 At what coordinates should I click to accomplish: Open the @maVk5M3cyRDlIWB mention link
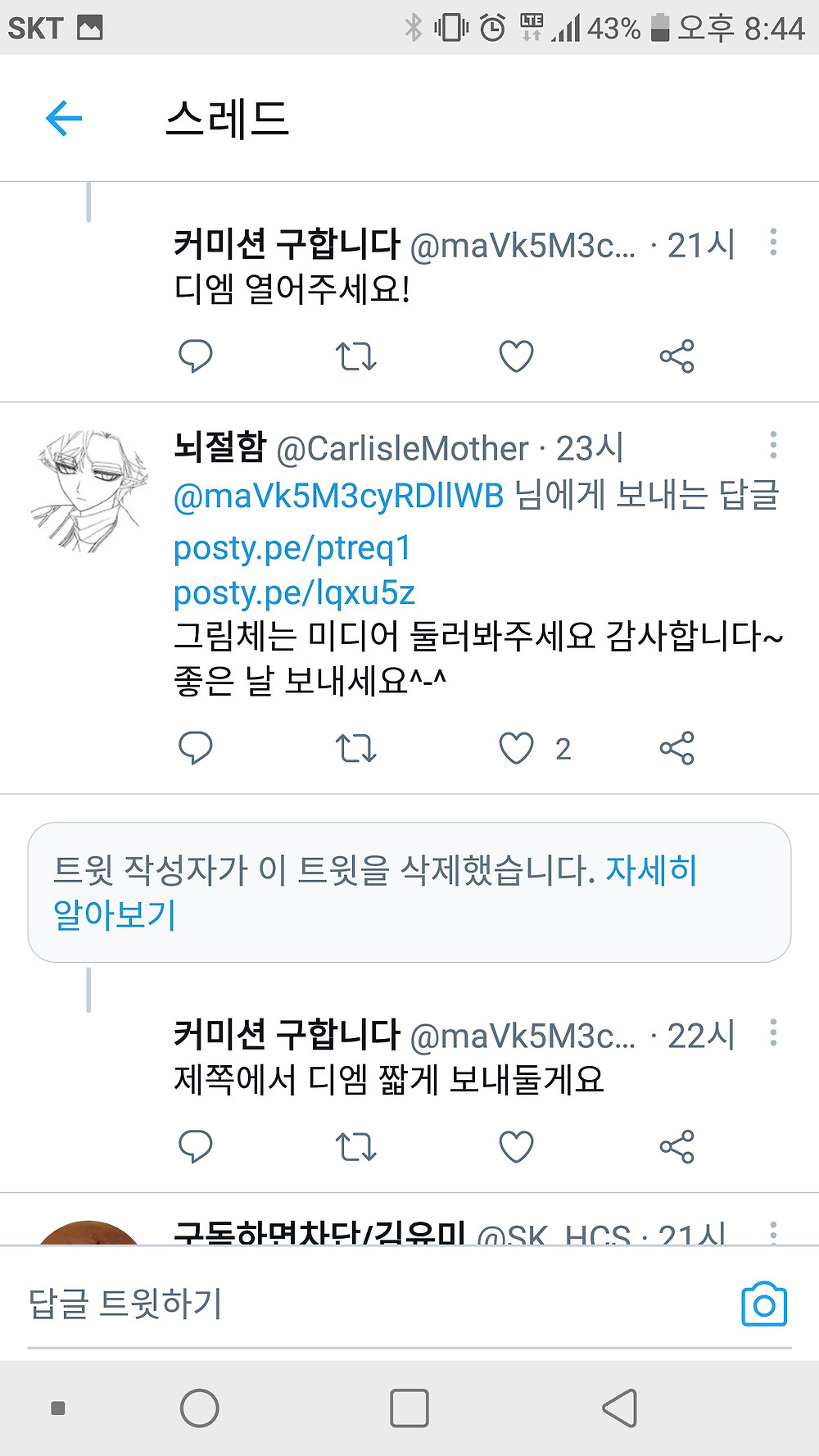338,496
